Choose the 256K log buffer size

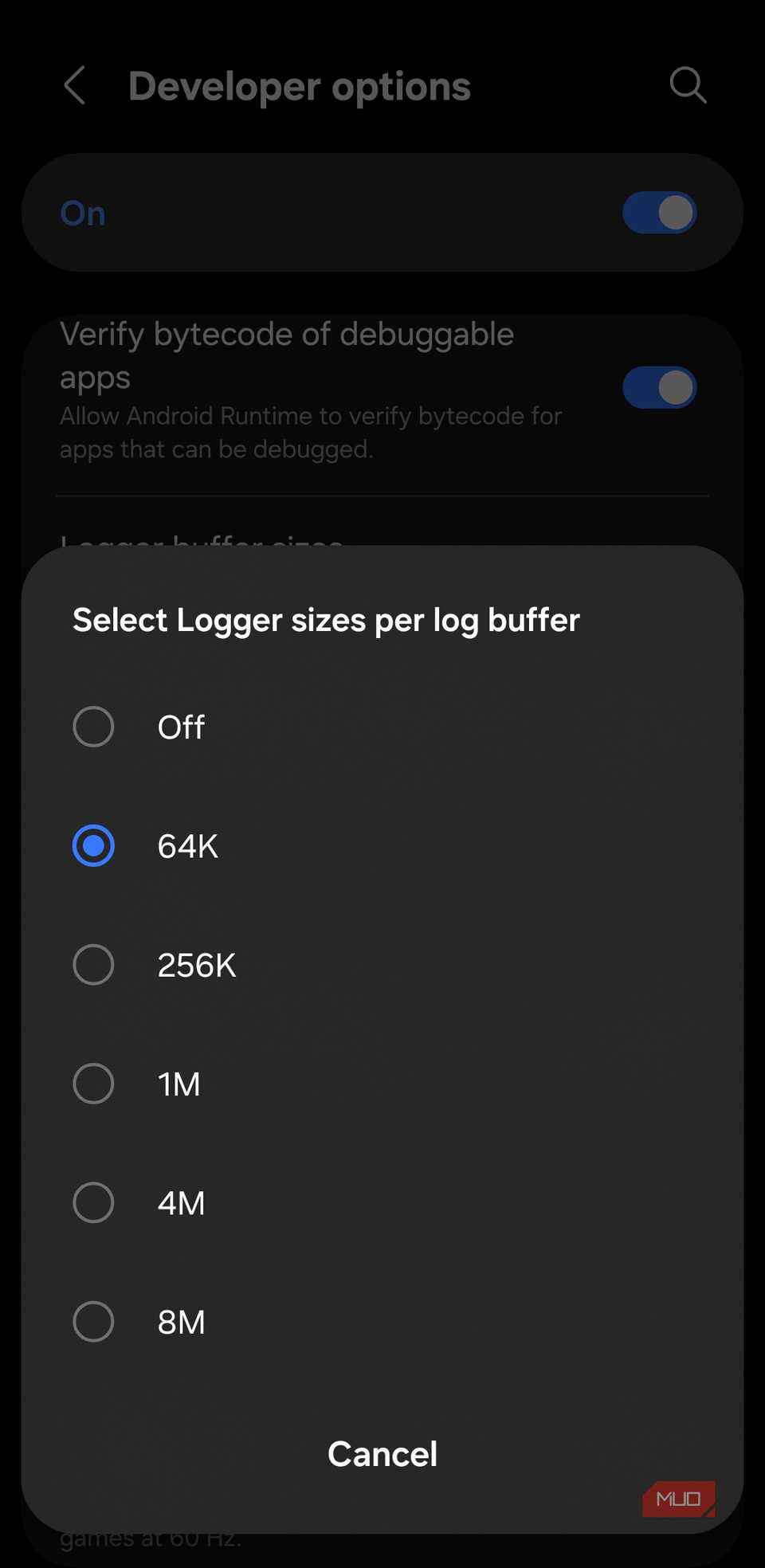tap(93, 965)
